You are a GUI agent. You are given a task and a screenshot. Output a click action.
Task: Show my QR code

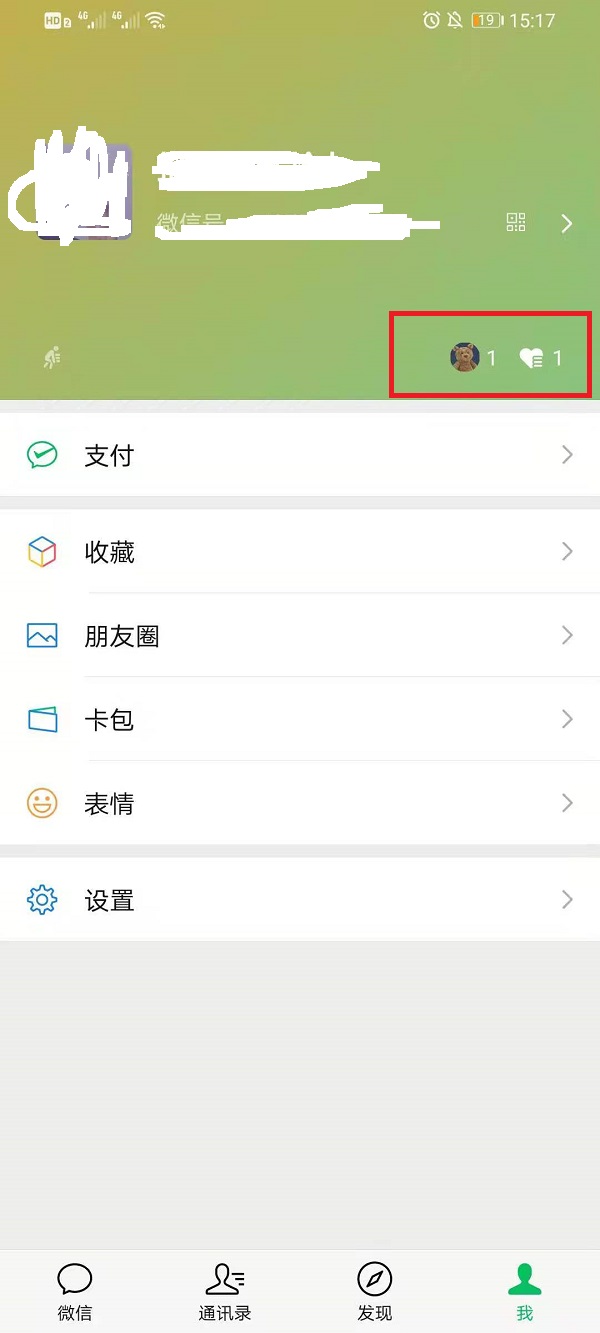pos(516,223)
